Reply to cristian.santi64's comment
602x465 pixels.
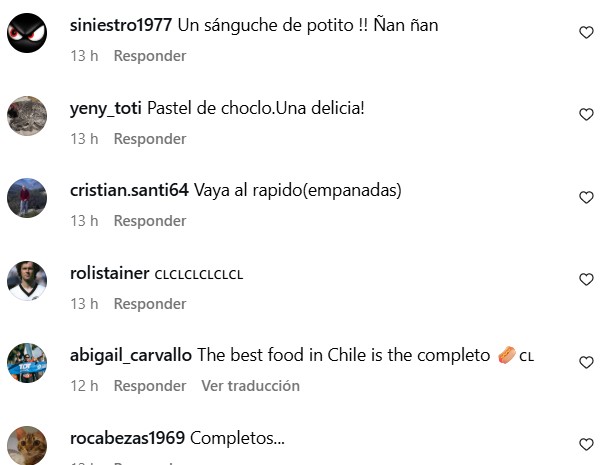click(x=149, y=221)
